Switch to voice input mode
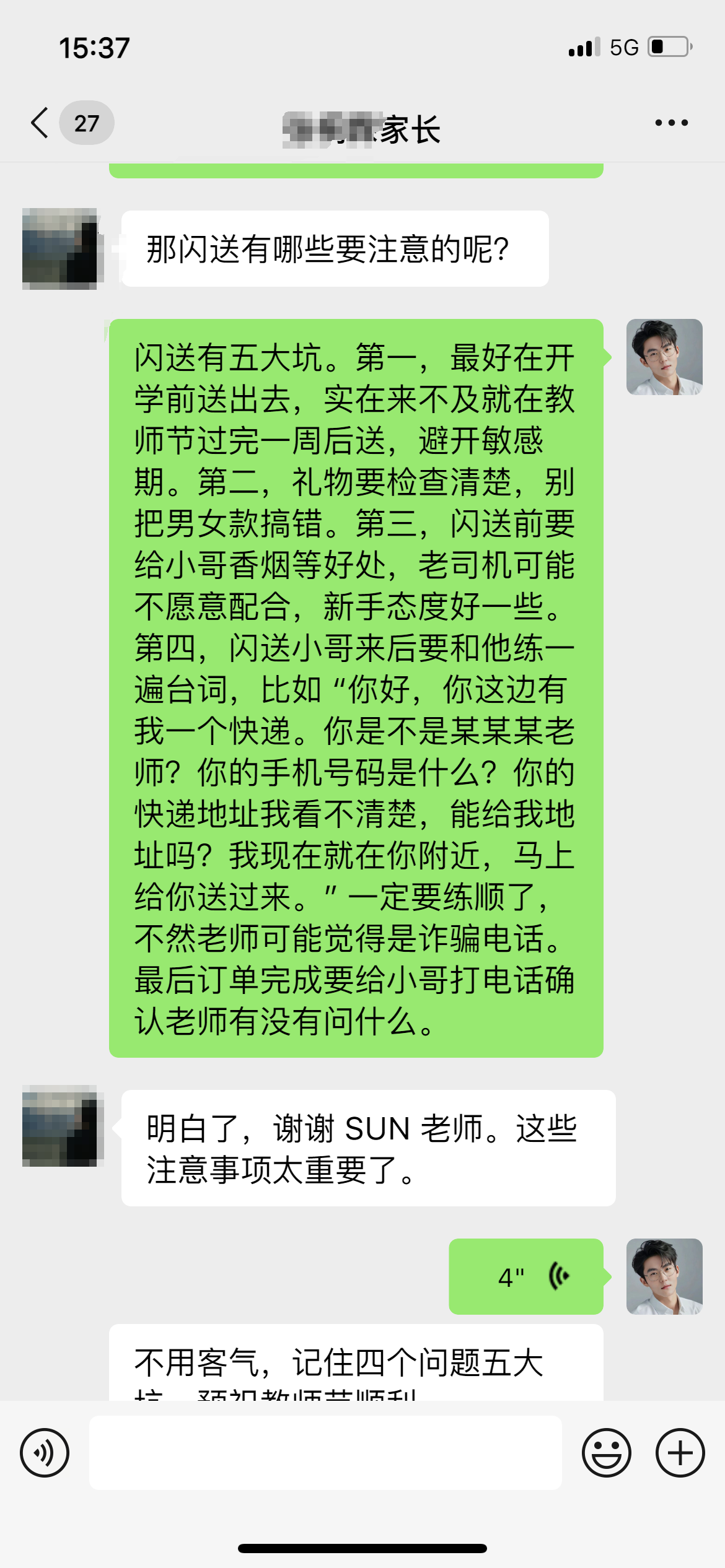 click(x=45, y=1452)
